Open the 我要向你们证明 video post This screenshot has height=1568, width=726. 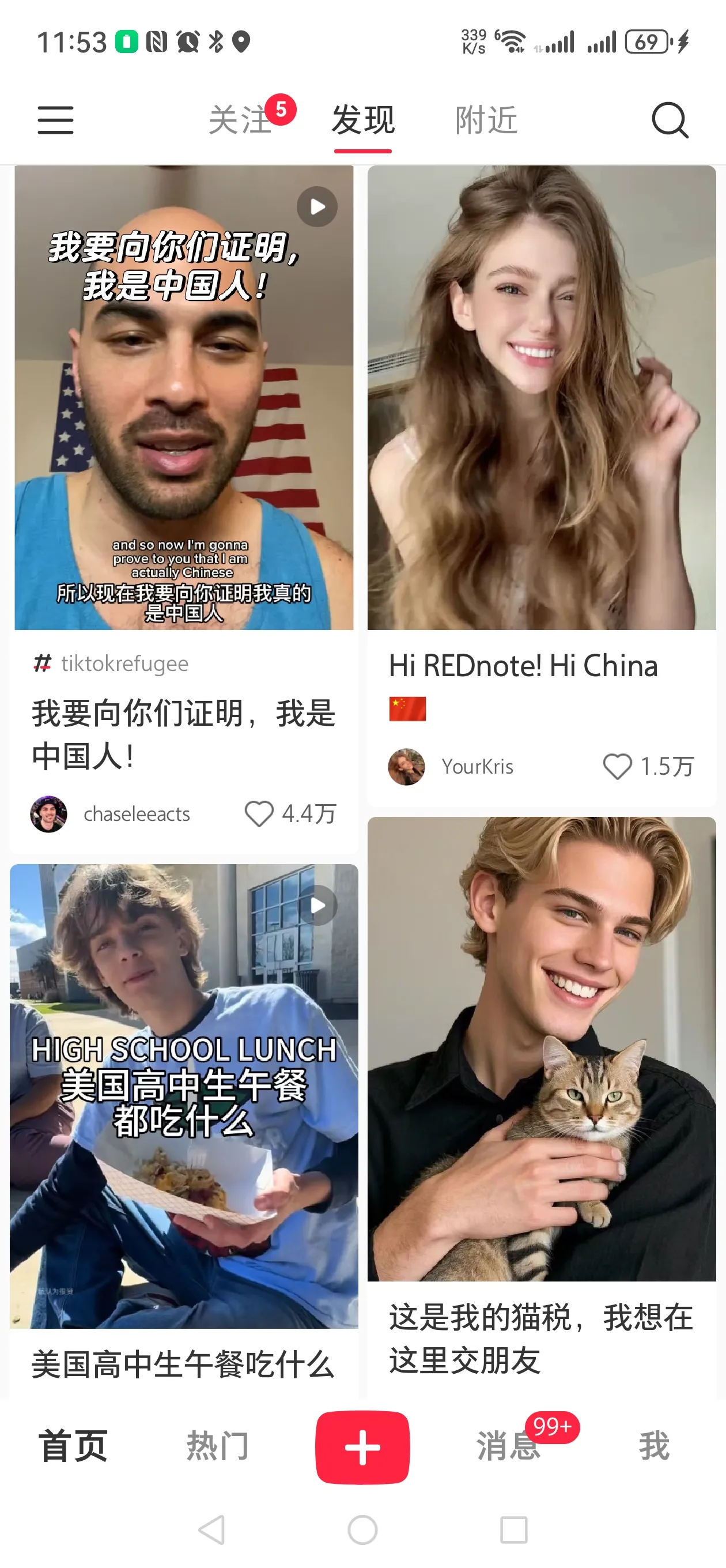(x=184, y=397)
